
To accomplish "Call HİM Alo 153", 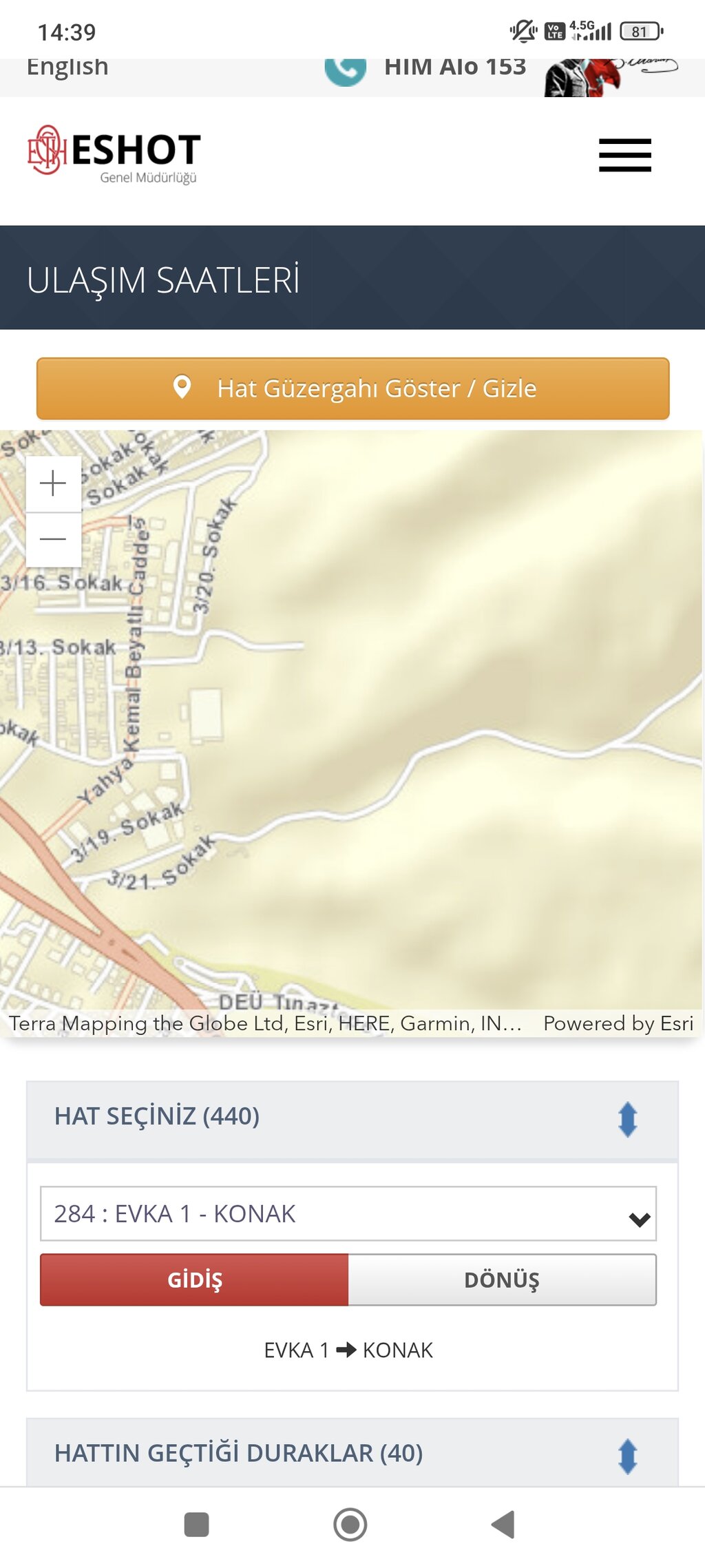I will point(425,68).
